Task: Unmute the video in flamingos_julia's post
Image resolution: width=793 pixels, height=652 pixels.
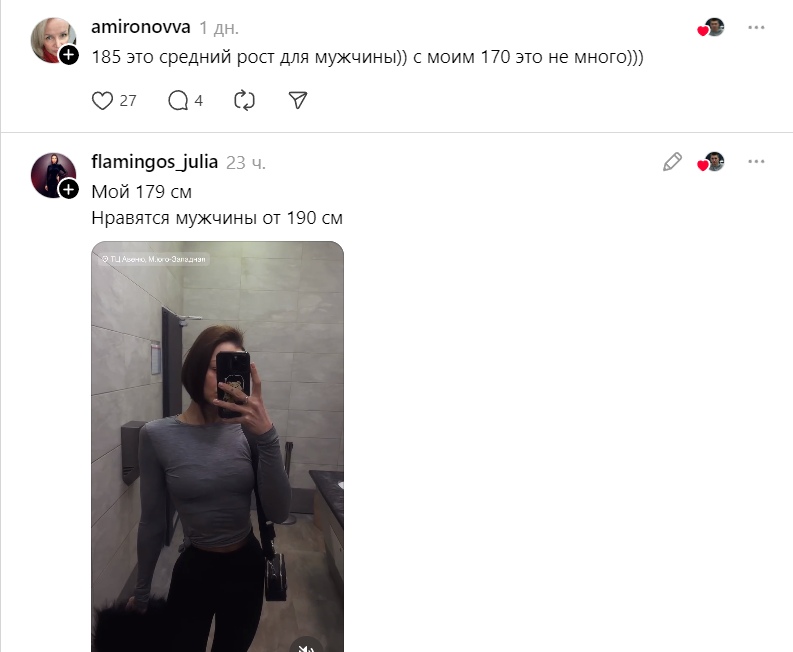Action: pos(306,645)
